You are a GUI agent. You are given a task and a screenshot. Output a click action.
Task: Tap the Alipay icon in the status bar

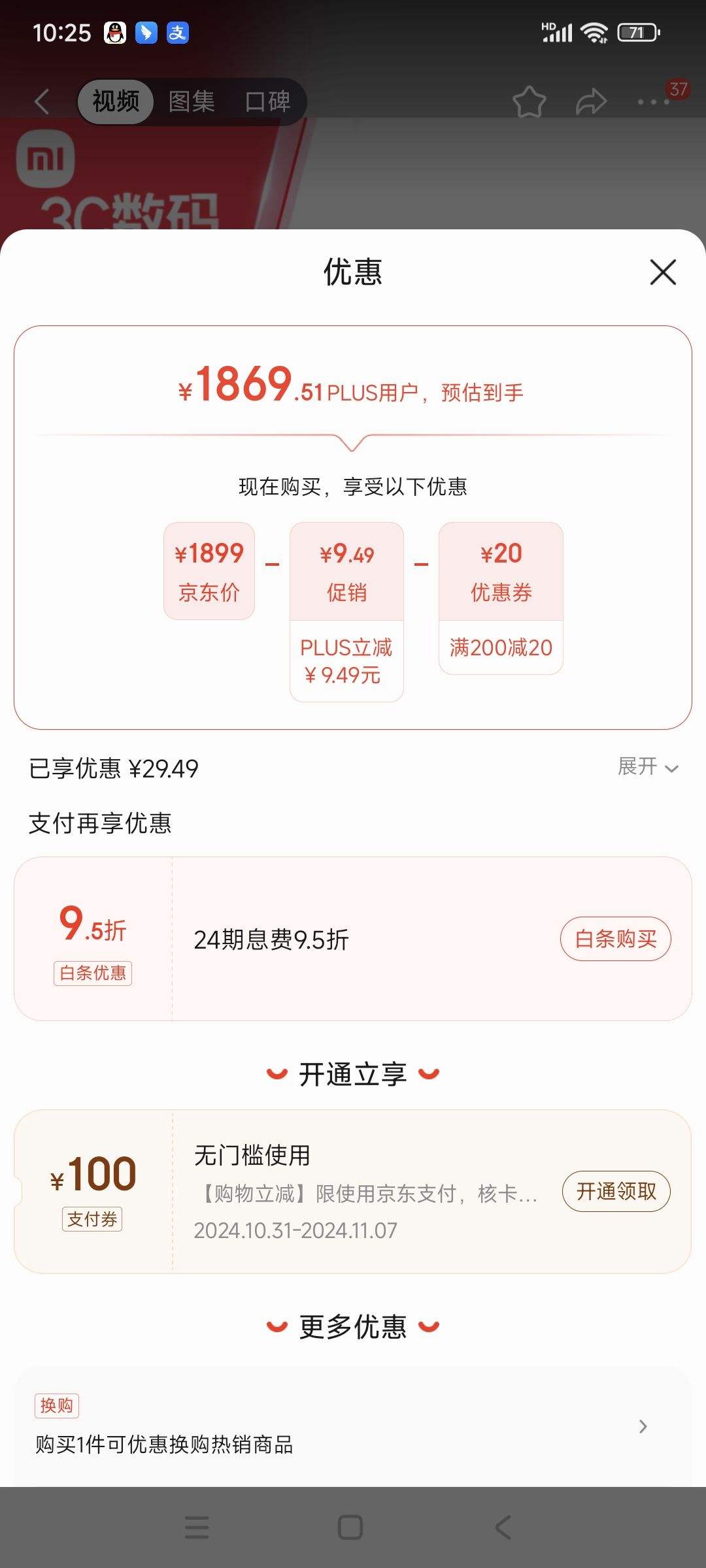pyautogui.click(x=176, y=32)
